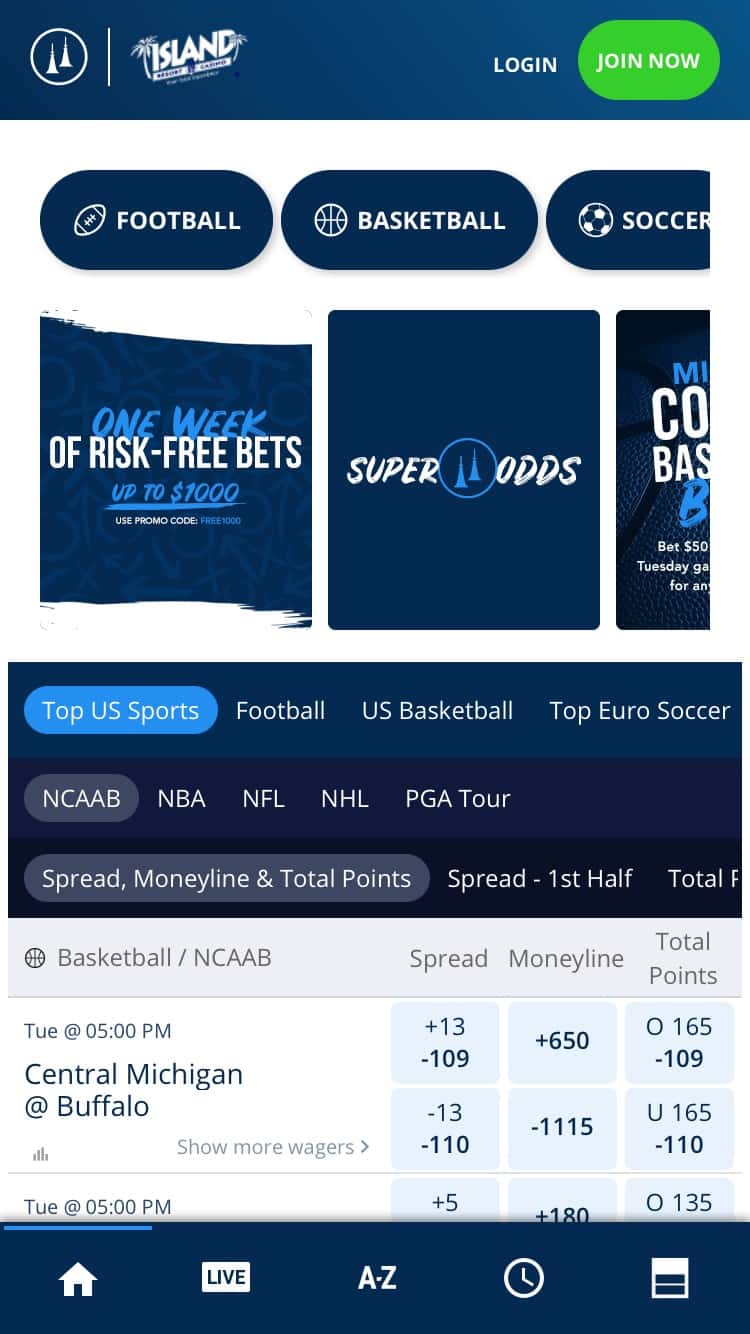The height and width of the screenshot is (1334, 750).
Task: Tap the JOIN NOW button
Action: [x=648, y=60]
